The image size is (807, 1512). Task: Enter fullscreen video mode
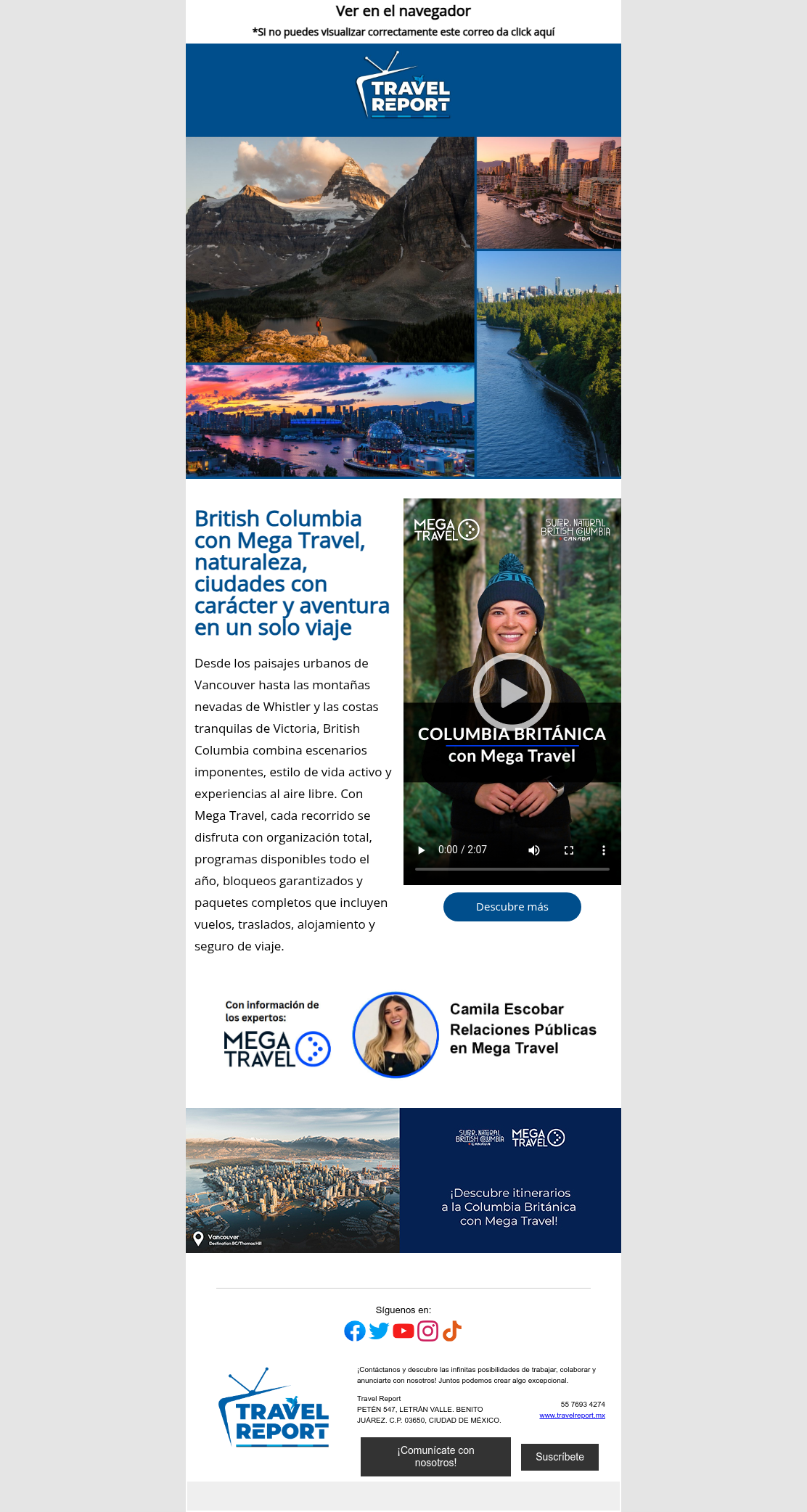[569, 850]
